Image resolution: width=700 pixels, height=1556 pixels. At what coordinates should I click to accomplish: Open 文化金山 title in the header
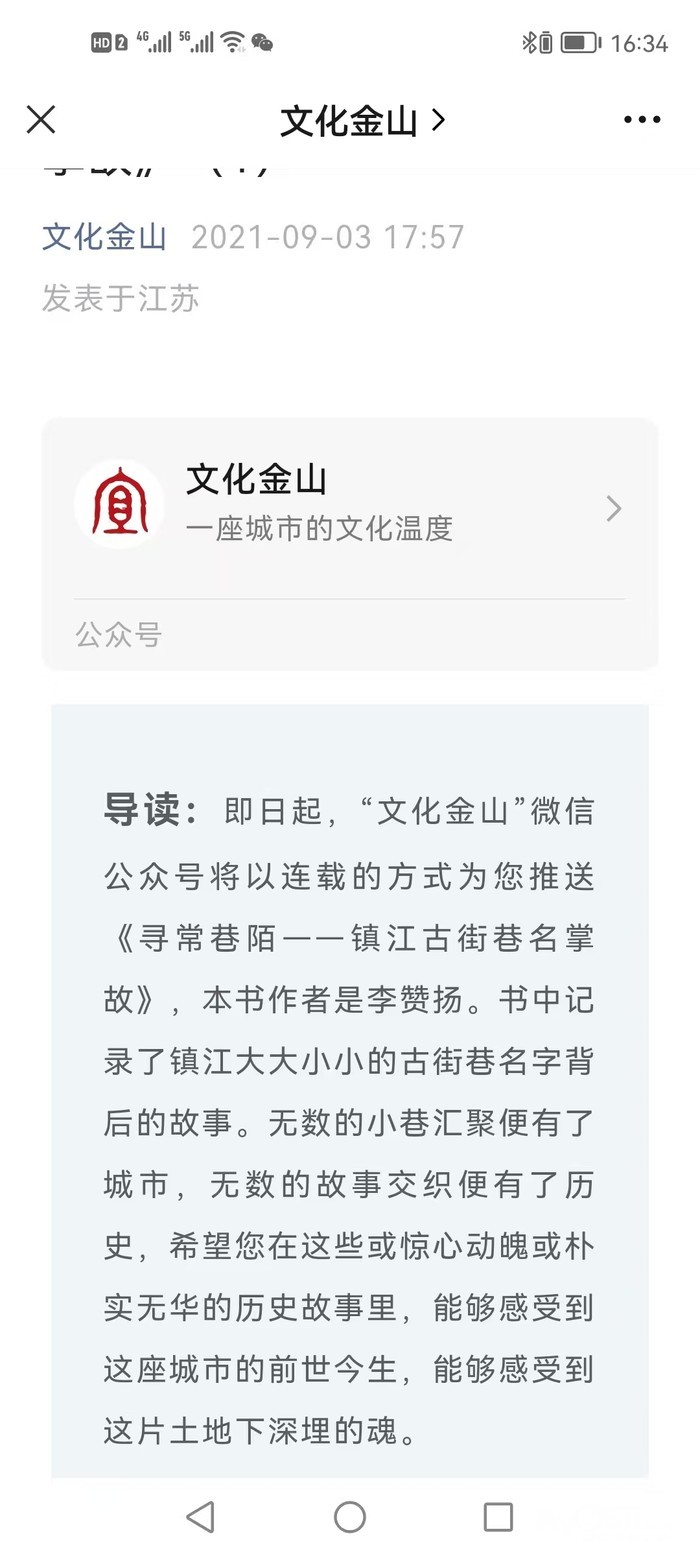(360, 121)
